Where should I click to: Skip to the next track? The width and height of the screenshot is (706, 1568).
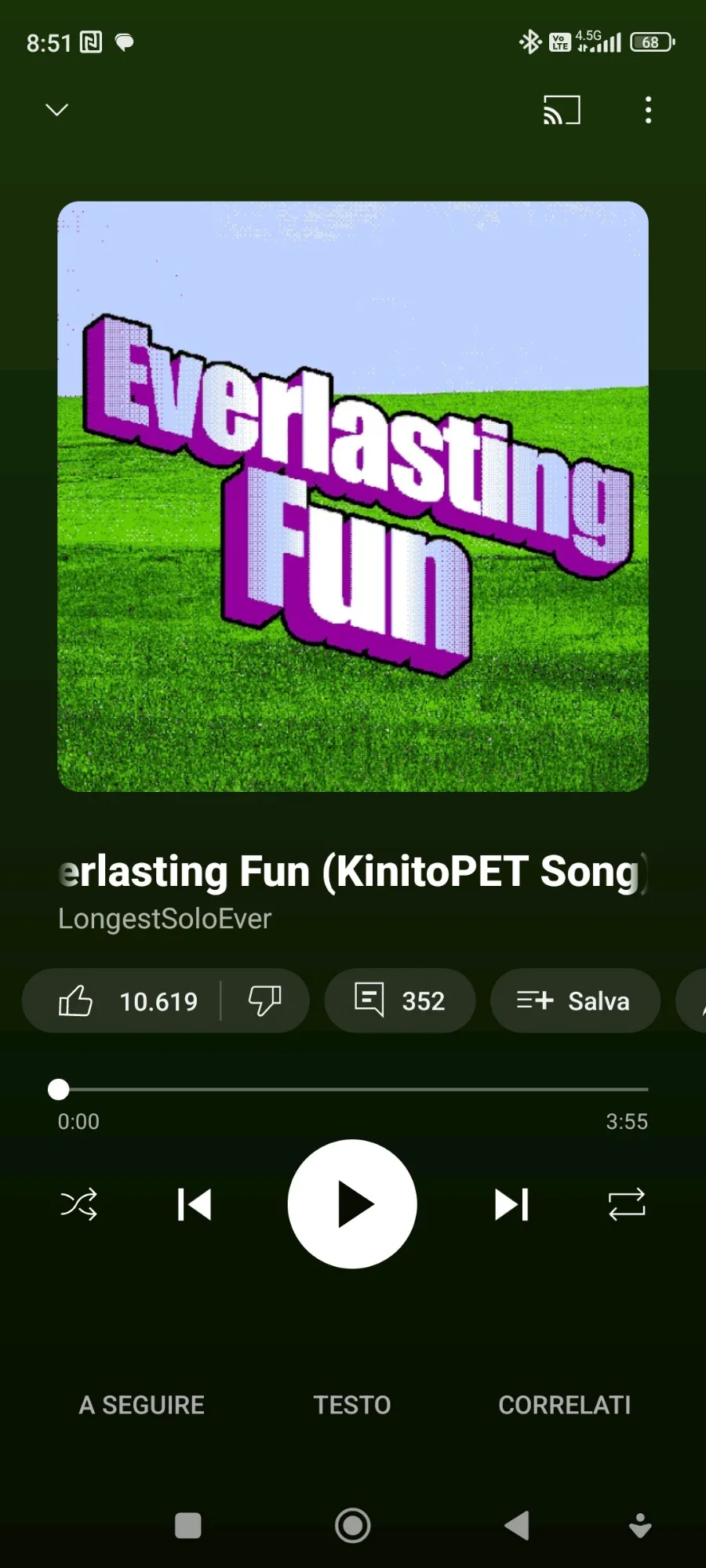coord(511,1204)
